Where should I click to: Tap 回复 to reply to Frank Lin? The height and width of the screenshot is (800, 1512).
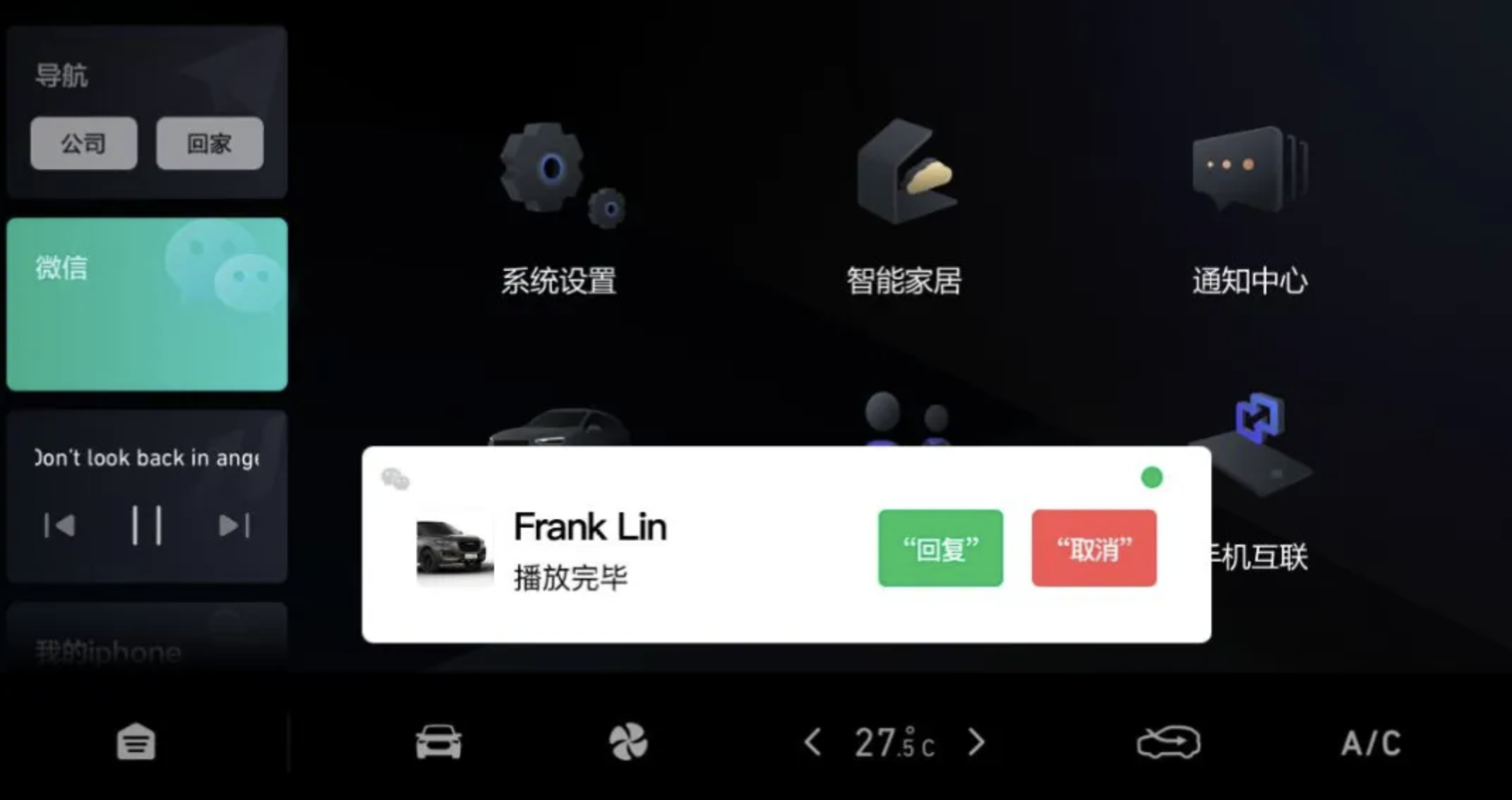coord(940,548)
